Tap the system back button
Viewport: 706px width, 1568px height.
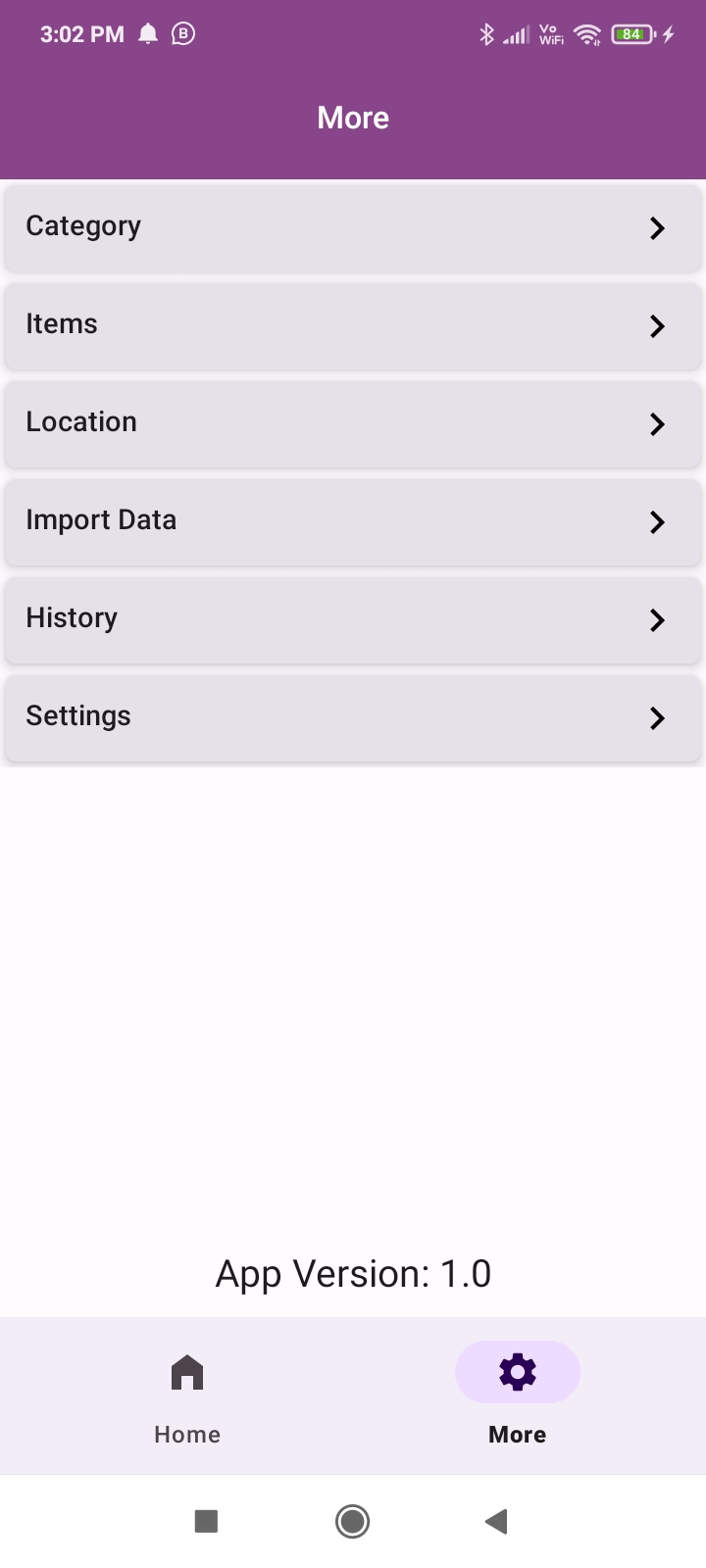pos(496,1521)
